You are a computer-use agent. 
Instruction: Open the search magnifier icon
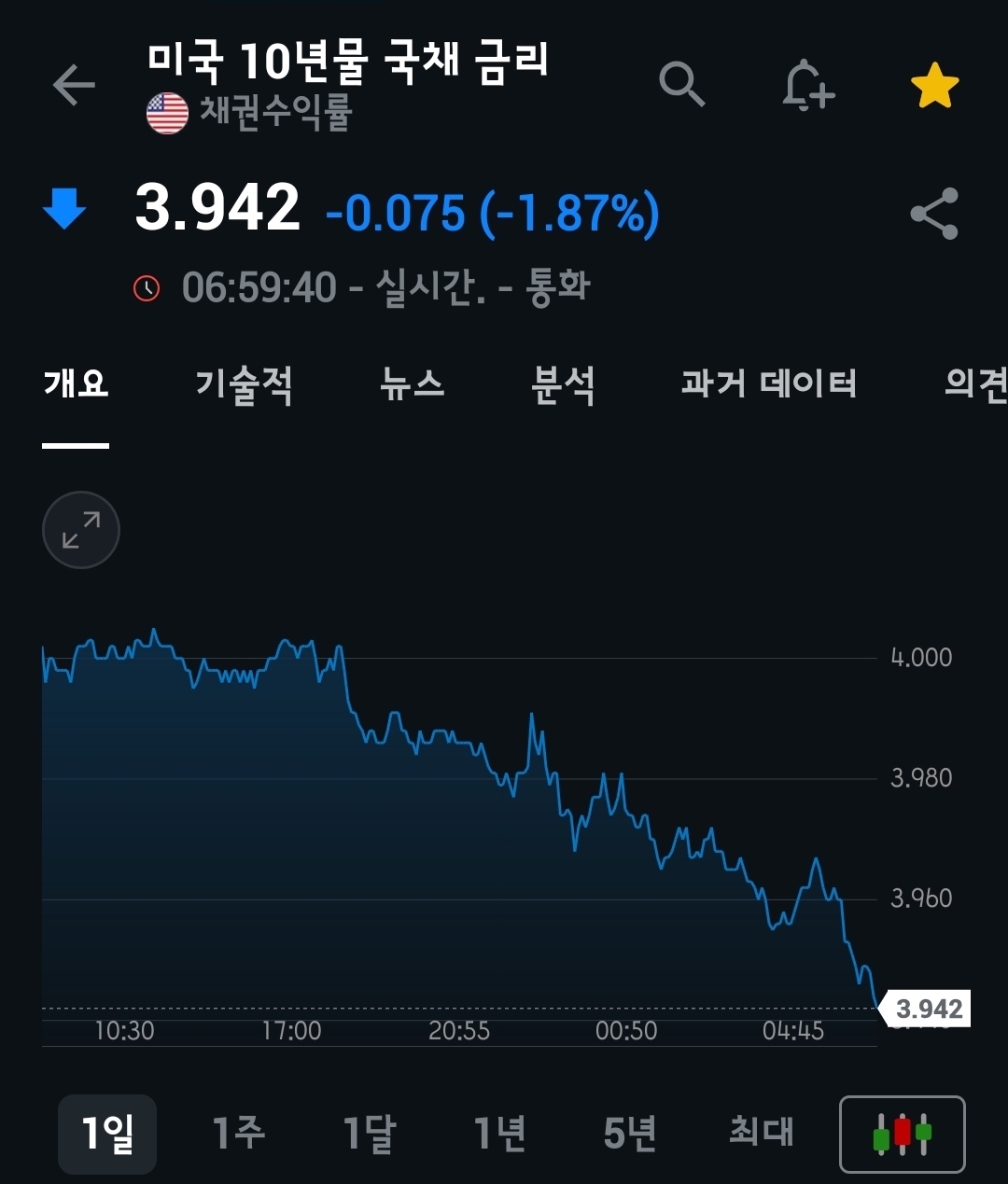(x=681, y=86)
